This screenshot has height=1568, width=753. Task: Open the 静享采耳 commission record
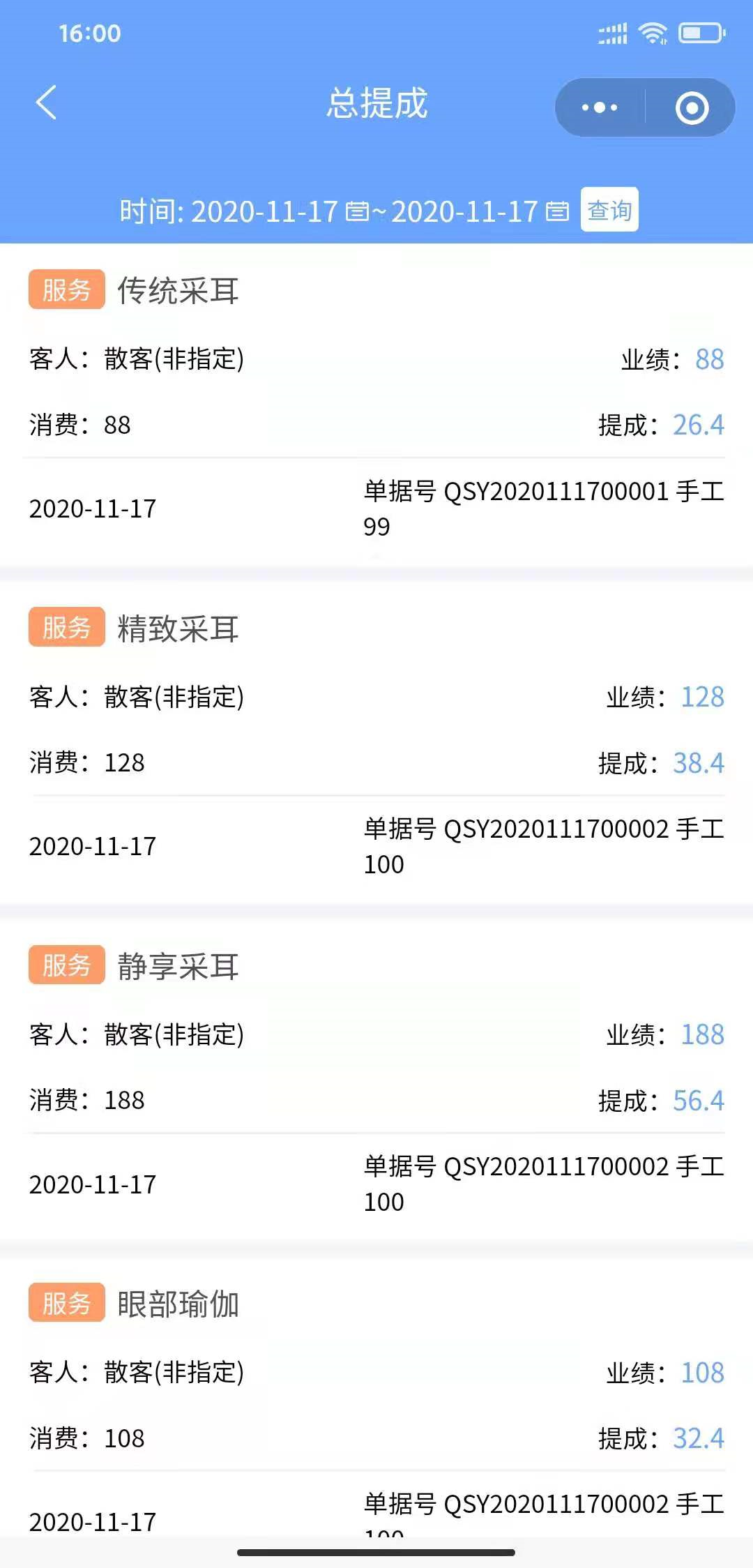(376, 1081)
